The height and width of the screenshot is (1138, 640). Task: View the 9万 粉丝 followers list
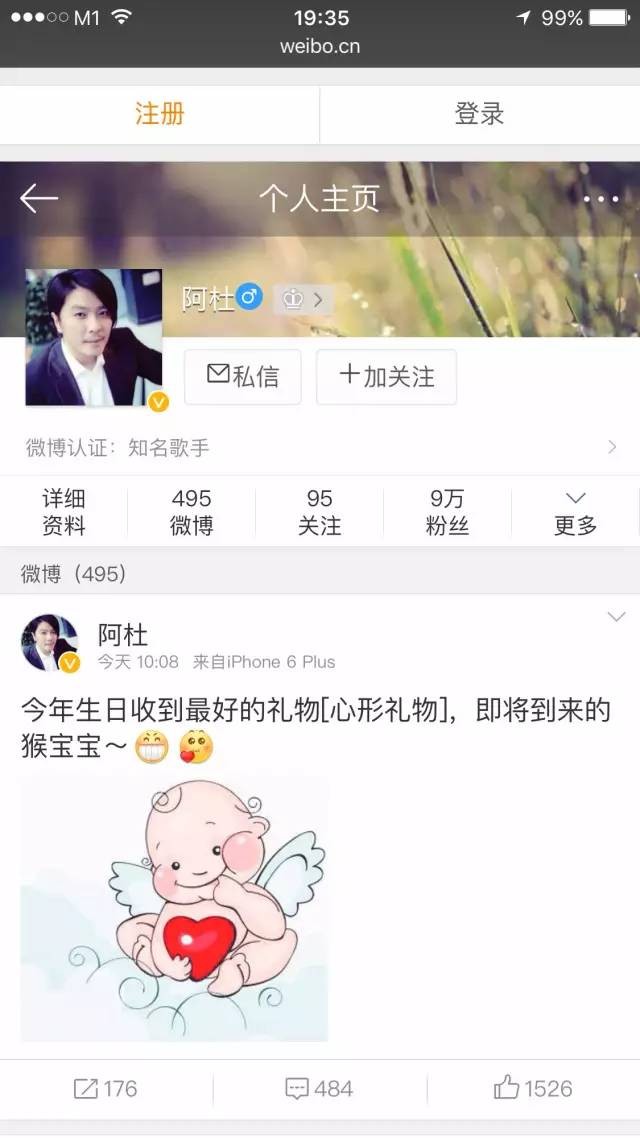447,511
